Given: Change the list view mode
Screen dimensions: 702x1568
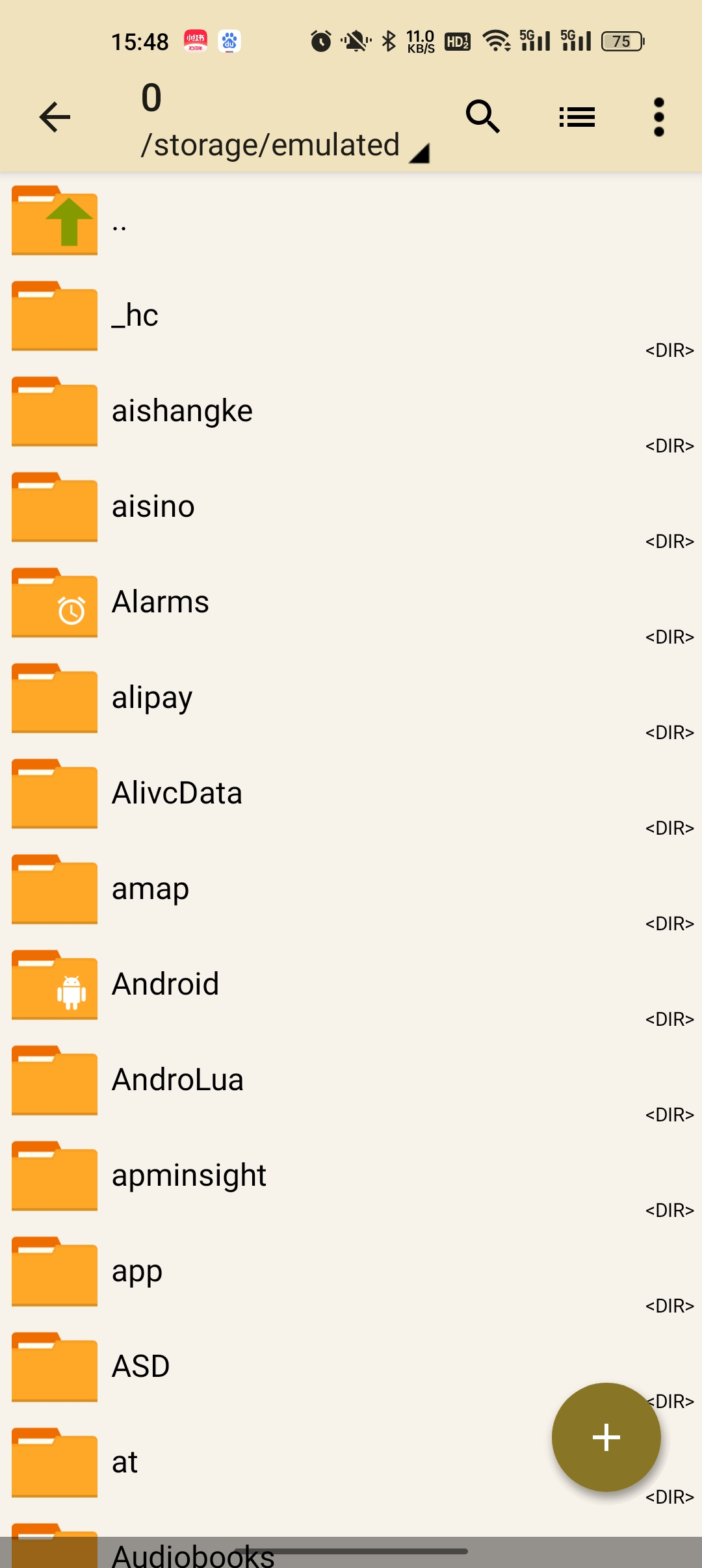Looking at the screenshot, I should (x=577, y=118).
